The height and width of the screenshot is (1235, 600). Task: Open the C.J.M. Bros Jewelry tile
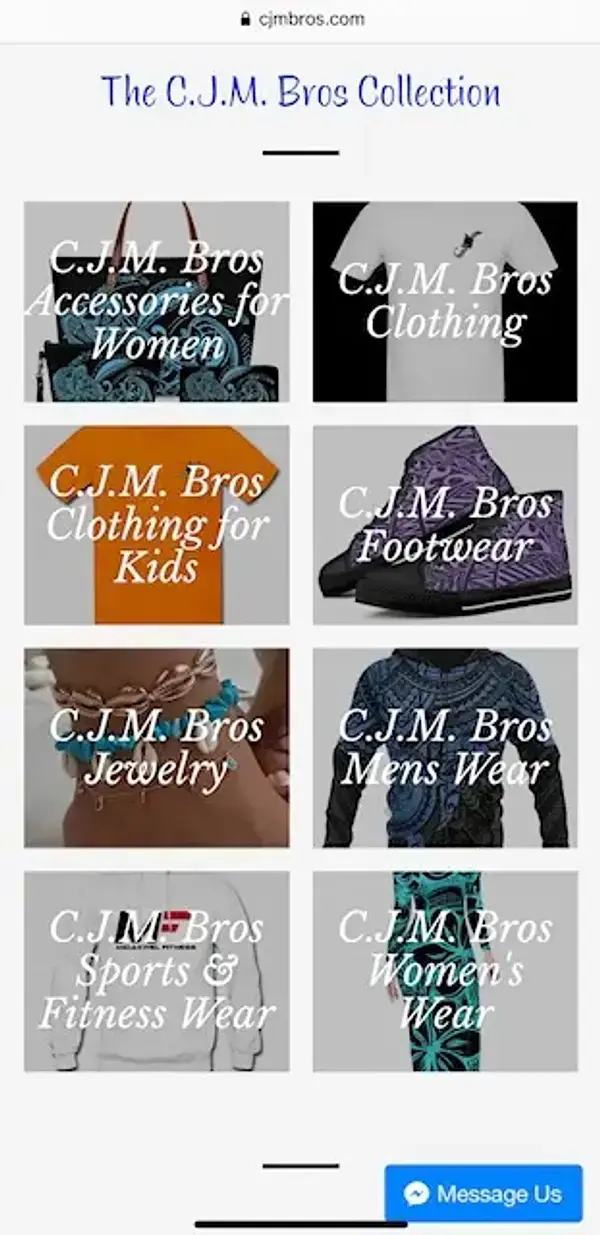(x=157, y=748)
